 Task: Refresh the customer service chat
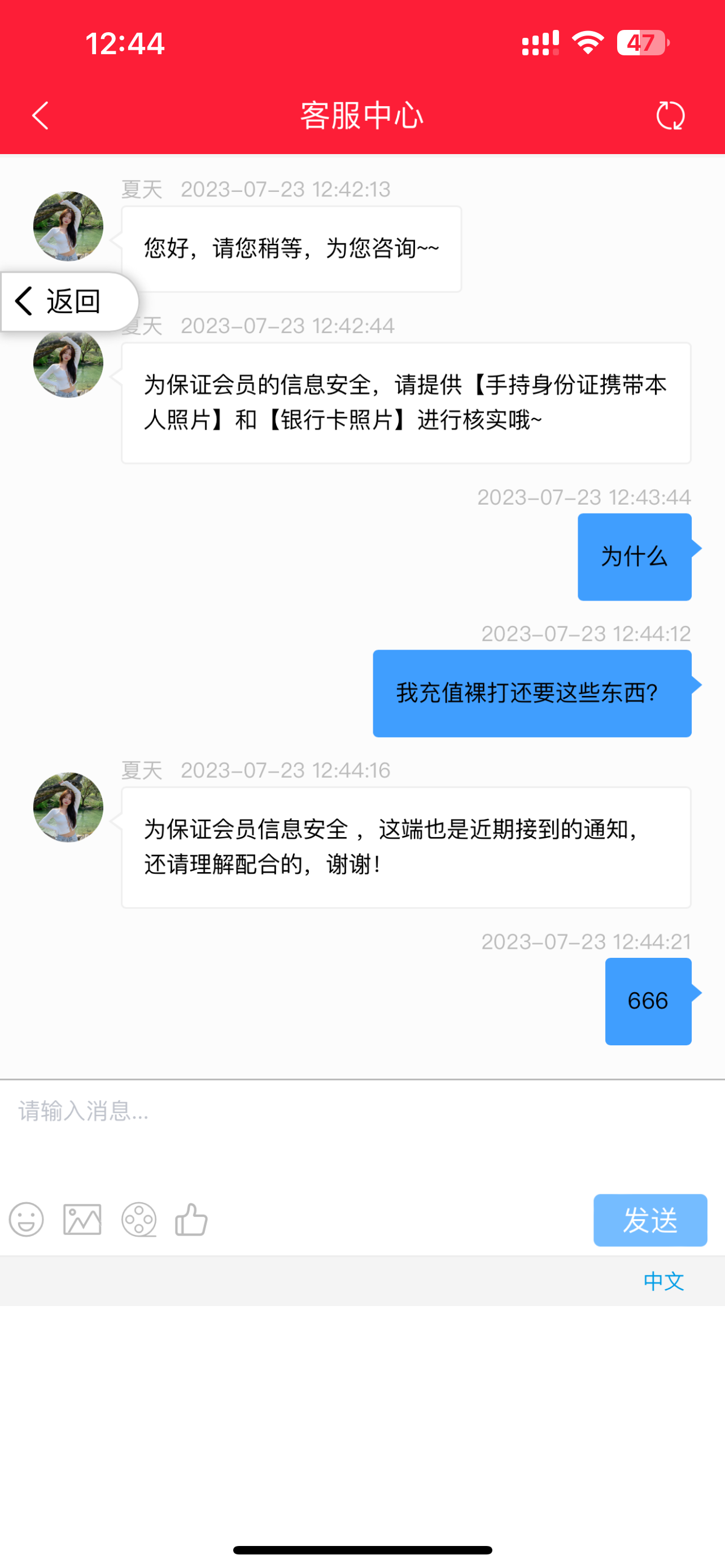(670, 116)
